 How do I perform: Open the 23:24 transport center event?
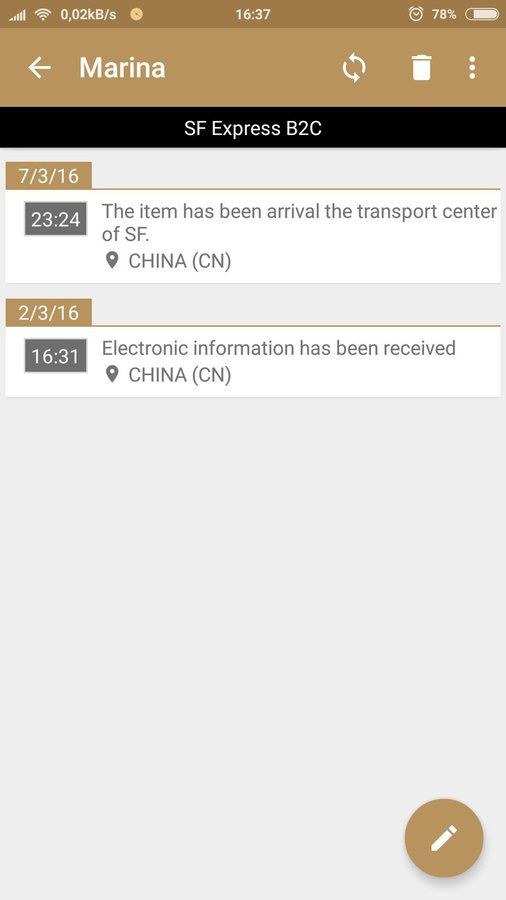click(253, 236)
